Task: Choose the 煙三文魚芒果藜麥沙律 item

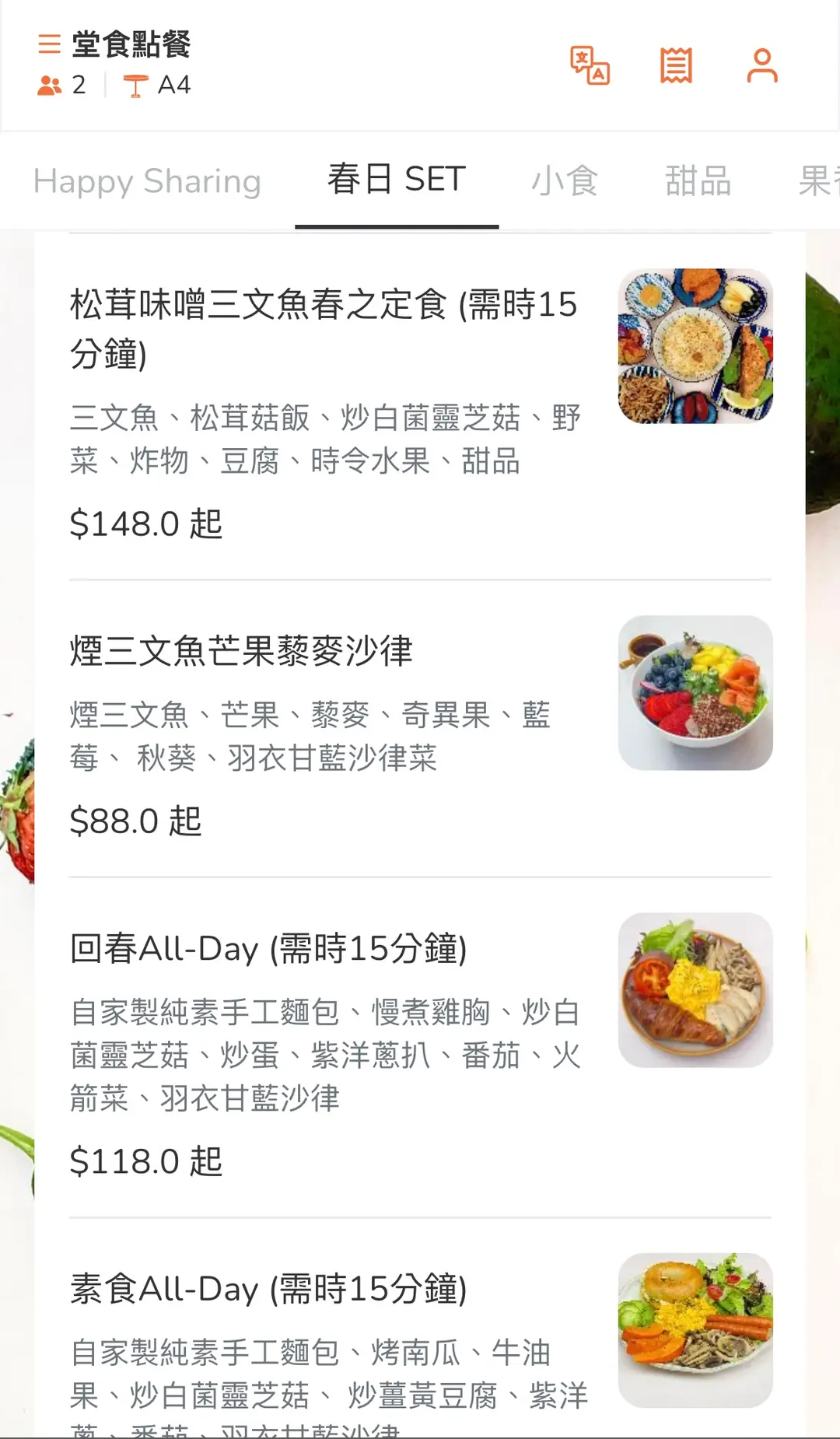Action: tap(241, 651)
